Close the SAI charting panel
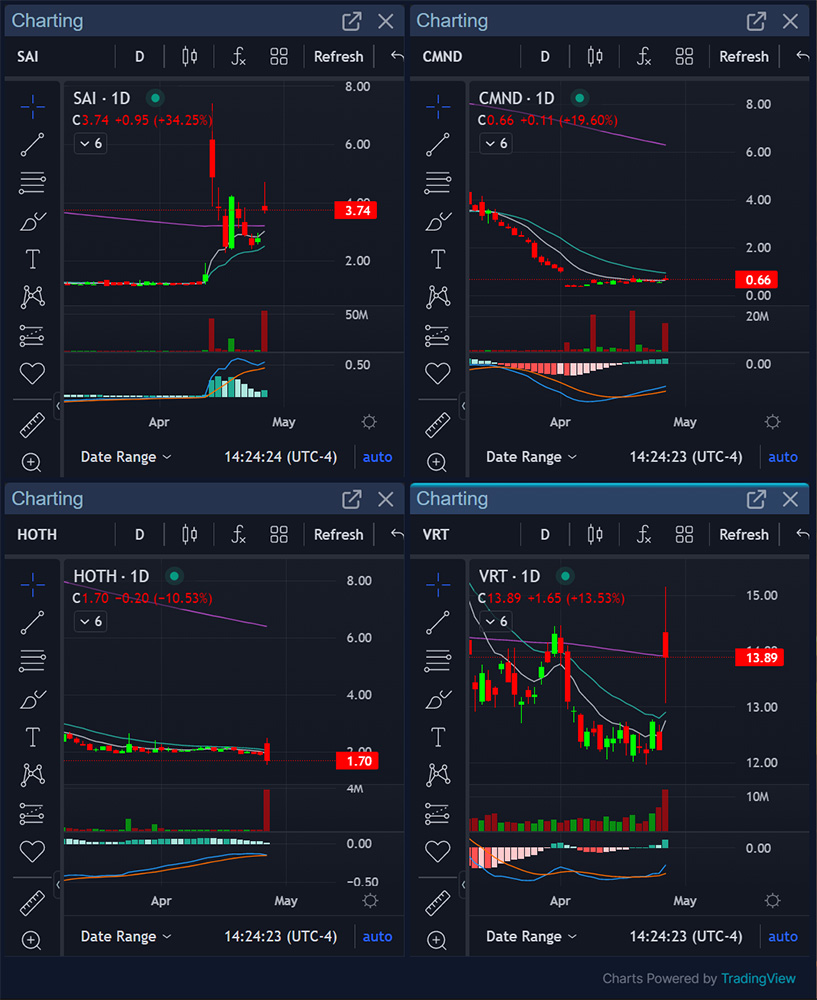This screenshot has height=1000, width=817. (x=386, y=21)
